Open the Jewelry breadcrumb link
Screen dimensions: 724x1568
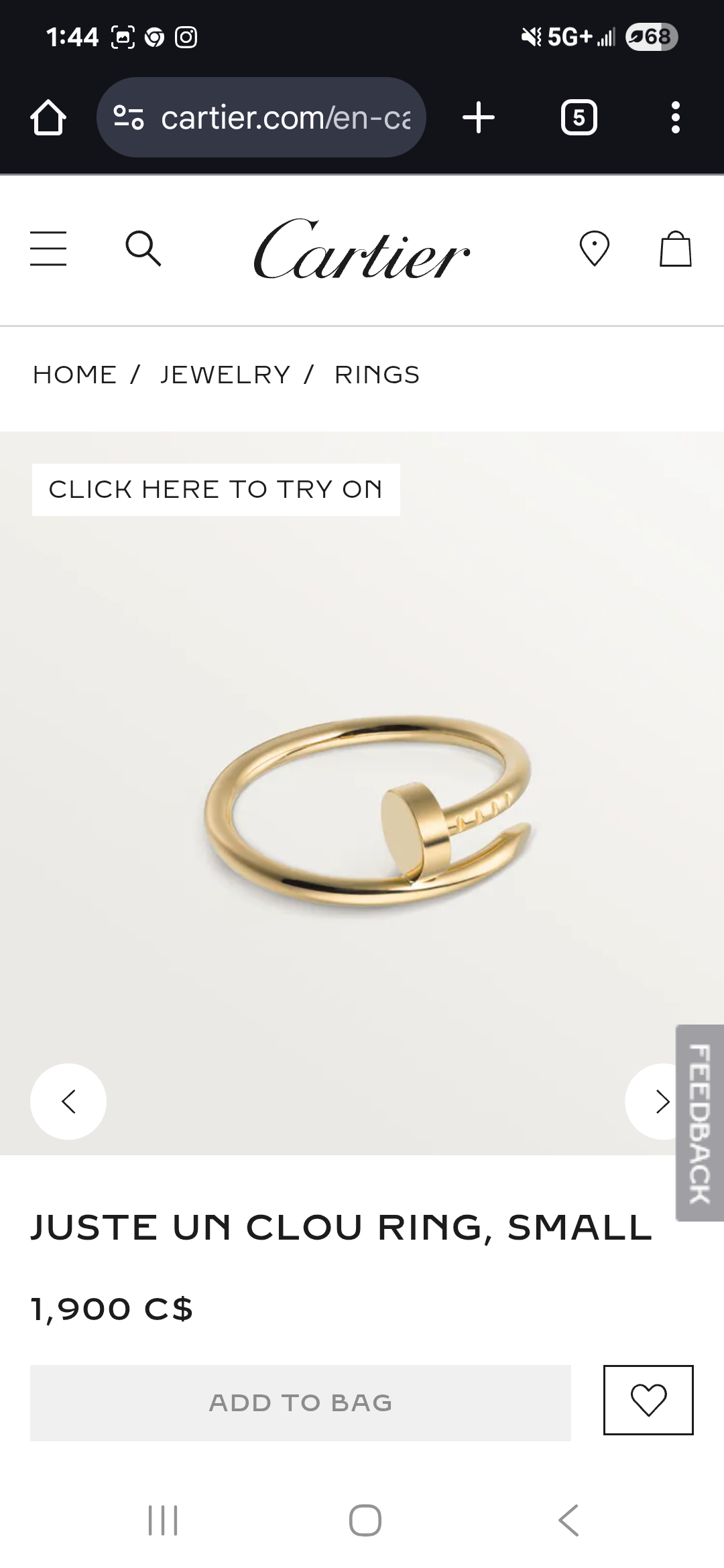[225, 375]
